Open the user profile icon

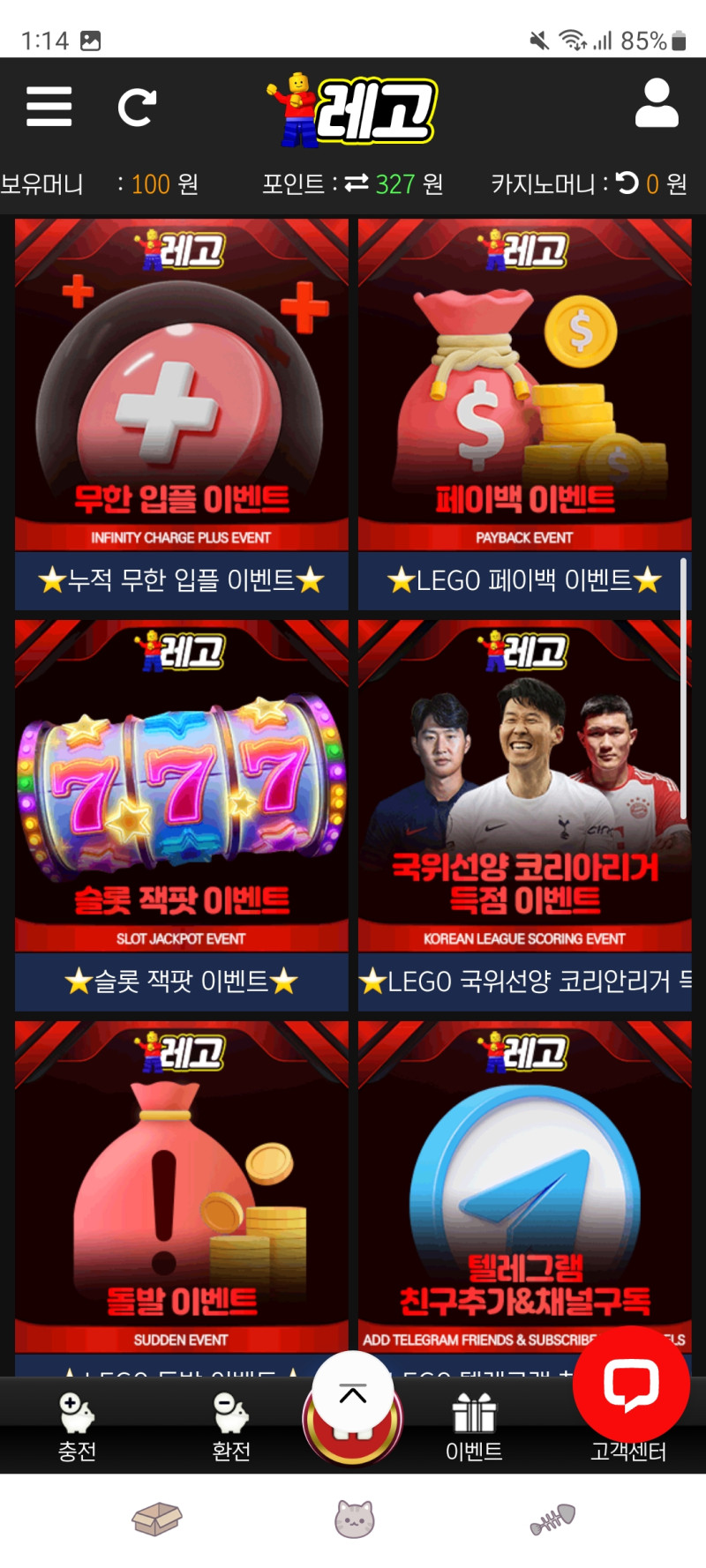(657, 104)
